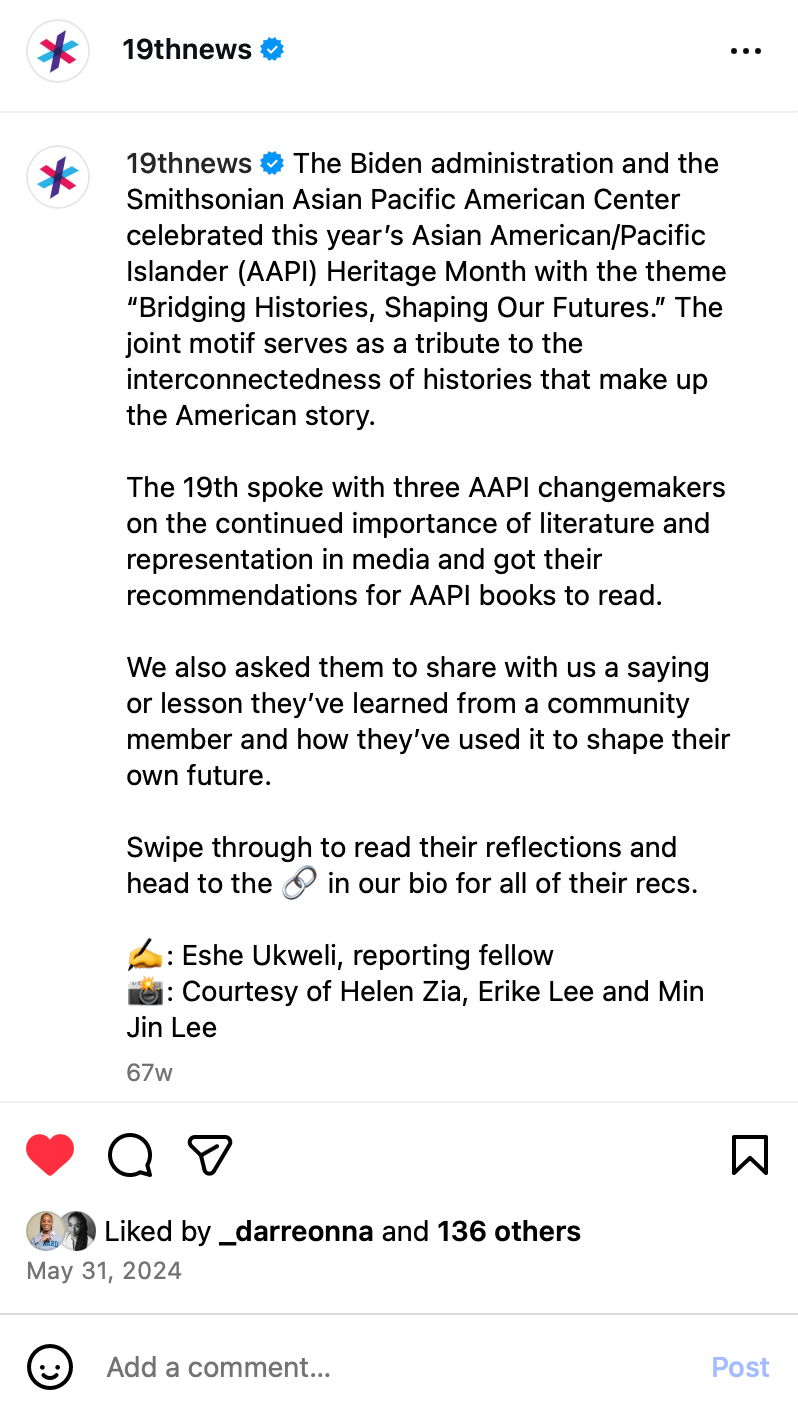Open the emoji picker beside the comment field
The image size is (798, 1414).
(50, 1367)
